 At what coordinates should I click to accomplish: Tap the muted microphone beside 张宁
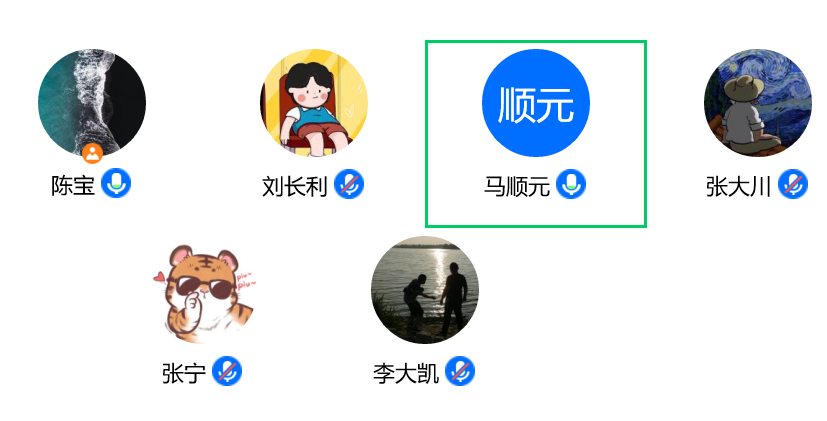pos(228,372)
